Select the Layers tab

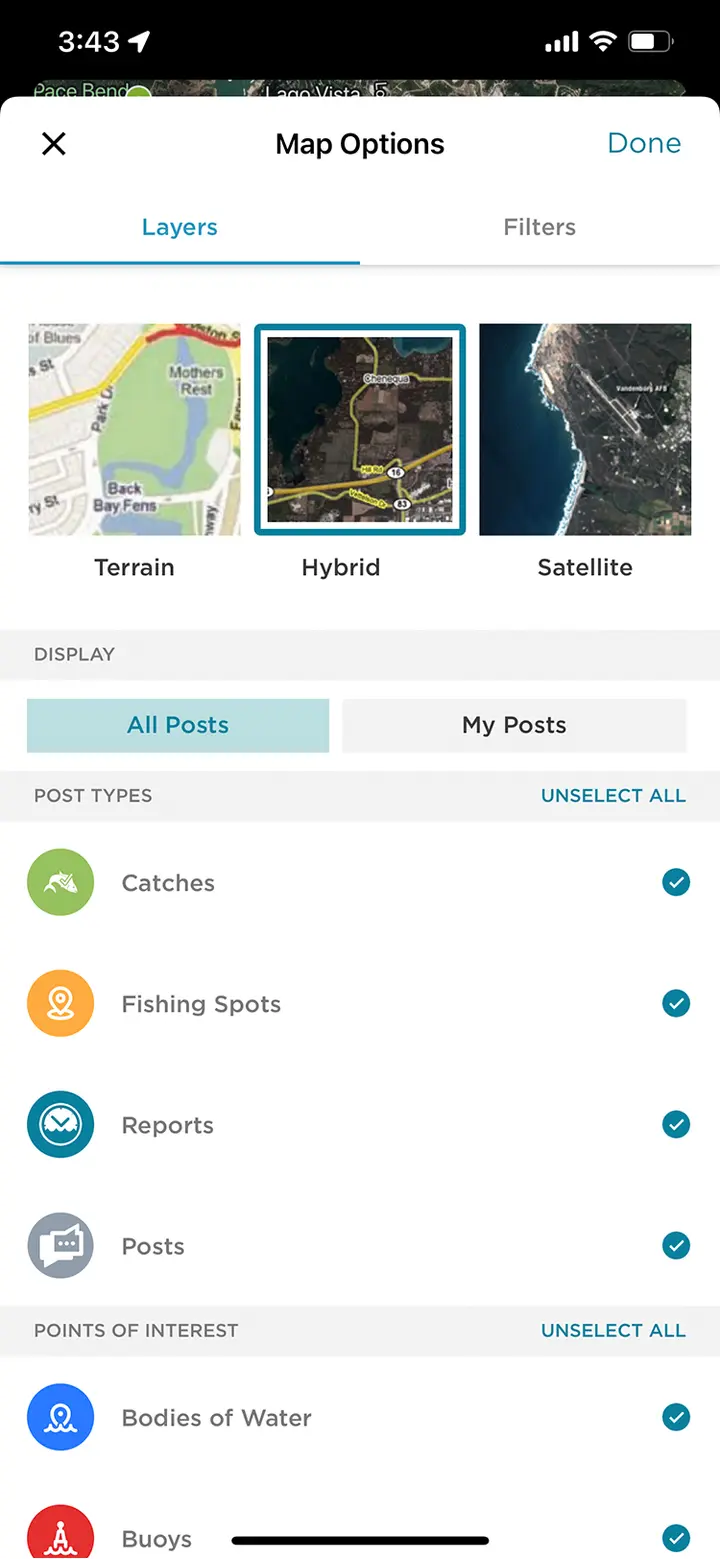(x=180, y=227)
